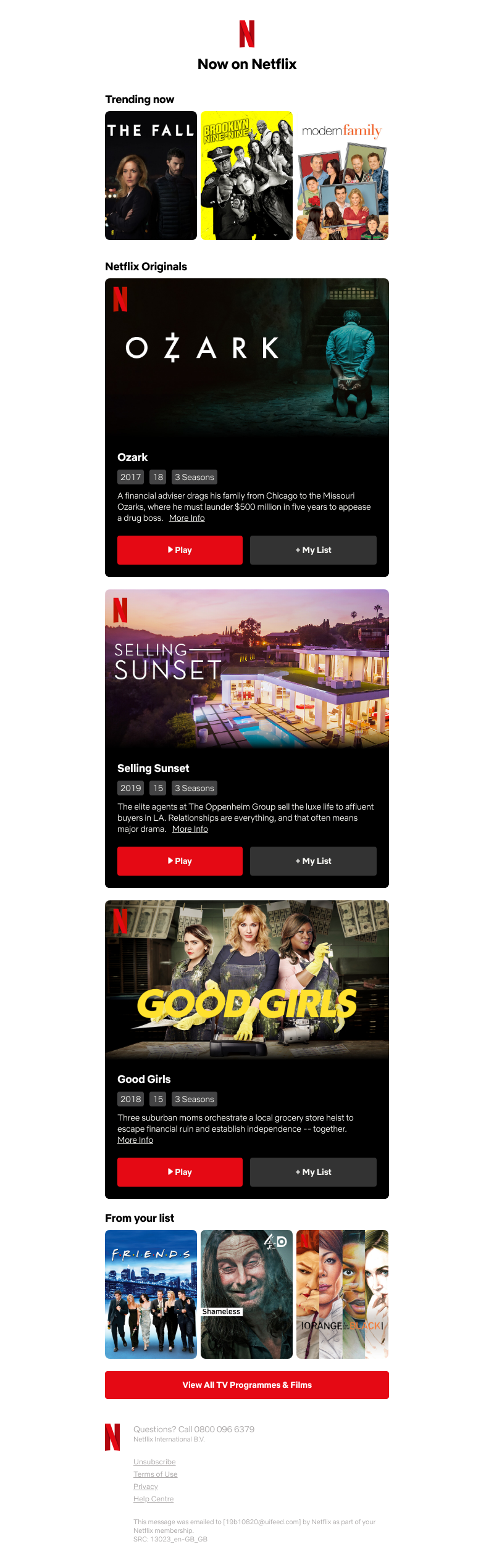Open More Info link for Selling Sunset
This screenshot has height=1568, width=494.
tap(190, 829)
